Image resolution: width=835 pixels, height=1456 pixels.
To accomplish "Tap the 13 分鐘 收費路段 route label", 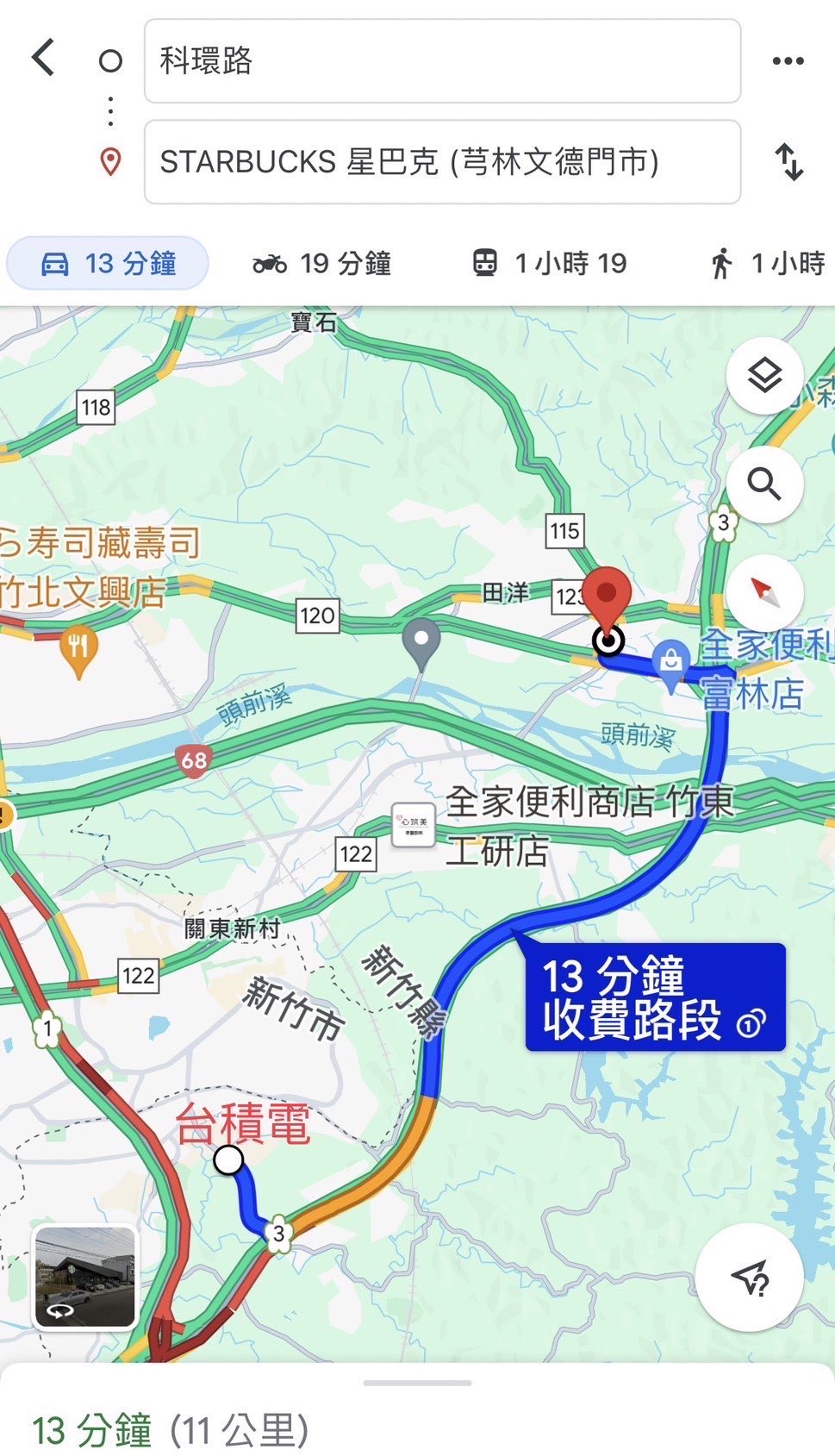I will [x=655, y=997].
